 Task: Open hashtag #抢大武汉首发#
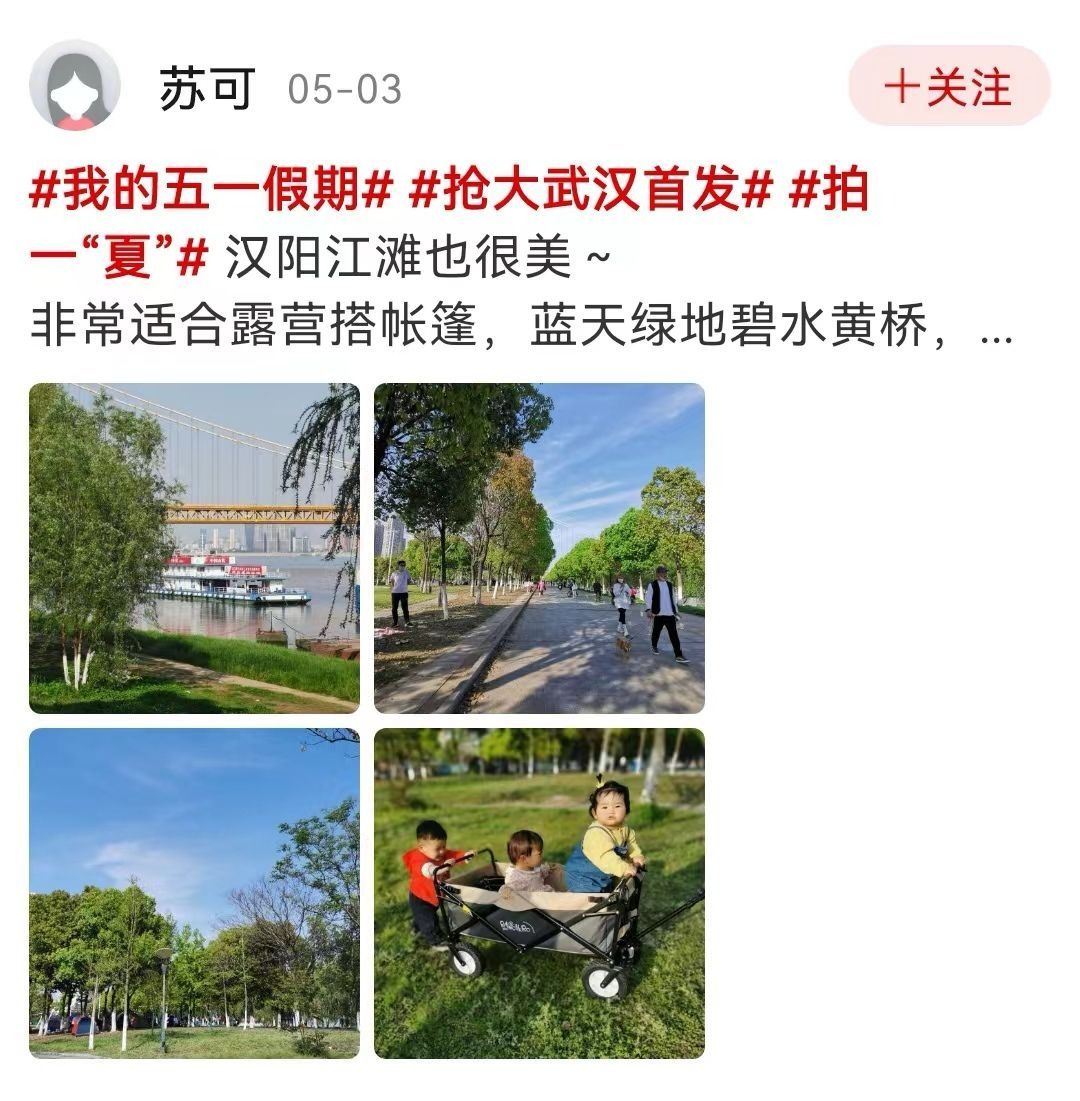coord(590,191)
